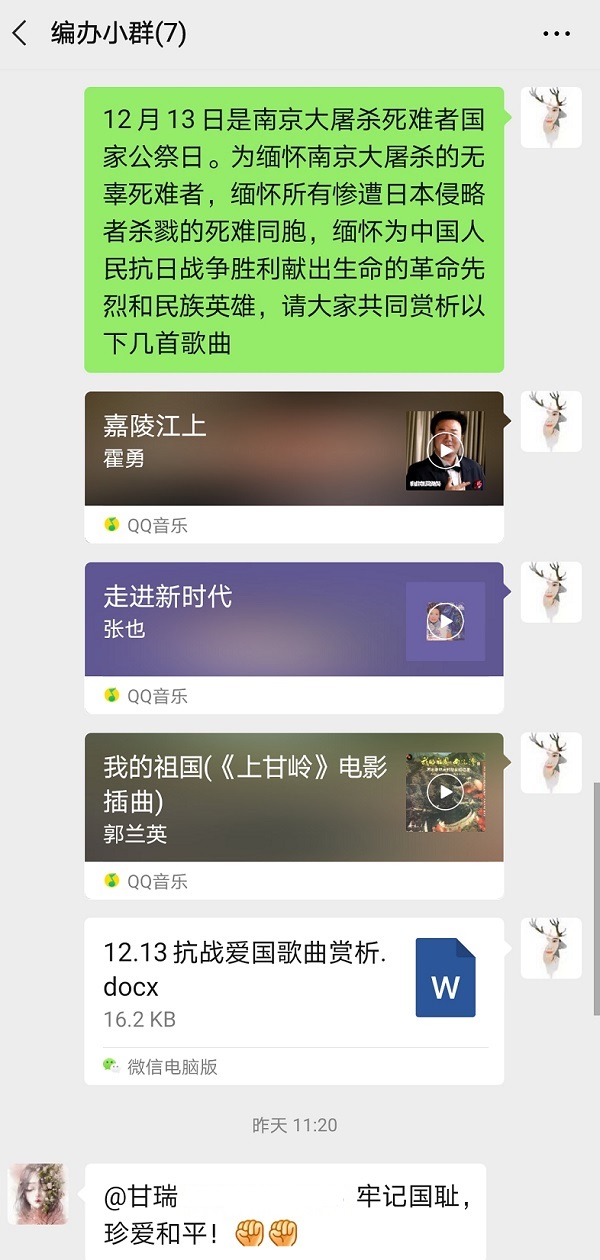The width and height of the screenshot is (600, 1260).
Task: Play the song 走进新时代 by 张也
Action: (x=445, y=622)
